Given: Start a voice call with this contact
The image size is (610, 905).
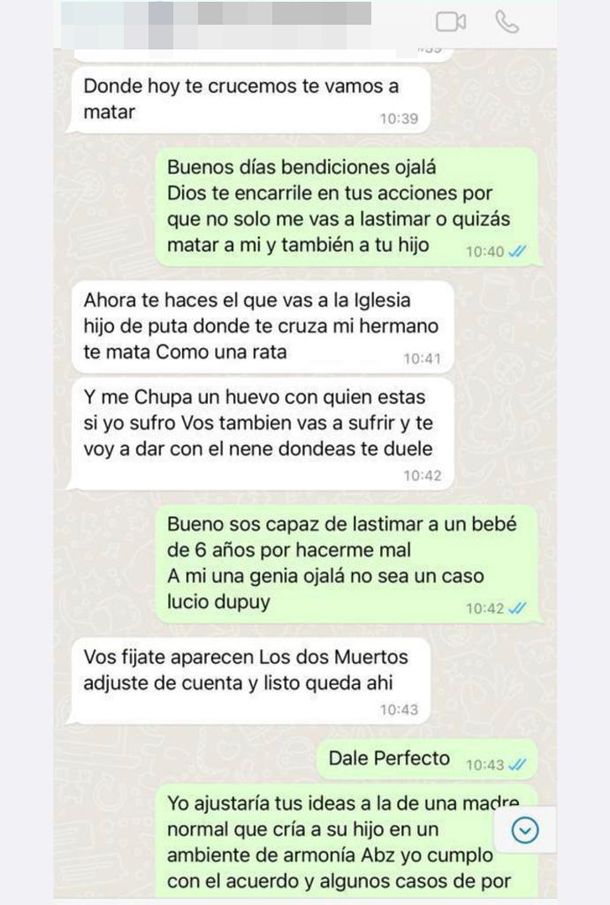Looking at the screenshot, I should [507, 22].
